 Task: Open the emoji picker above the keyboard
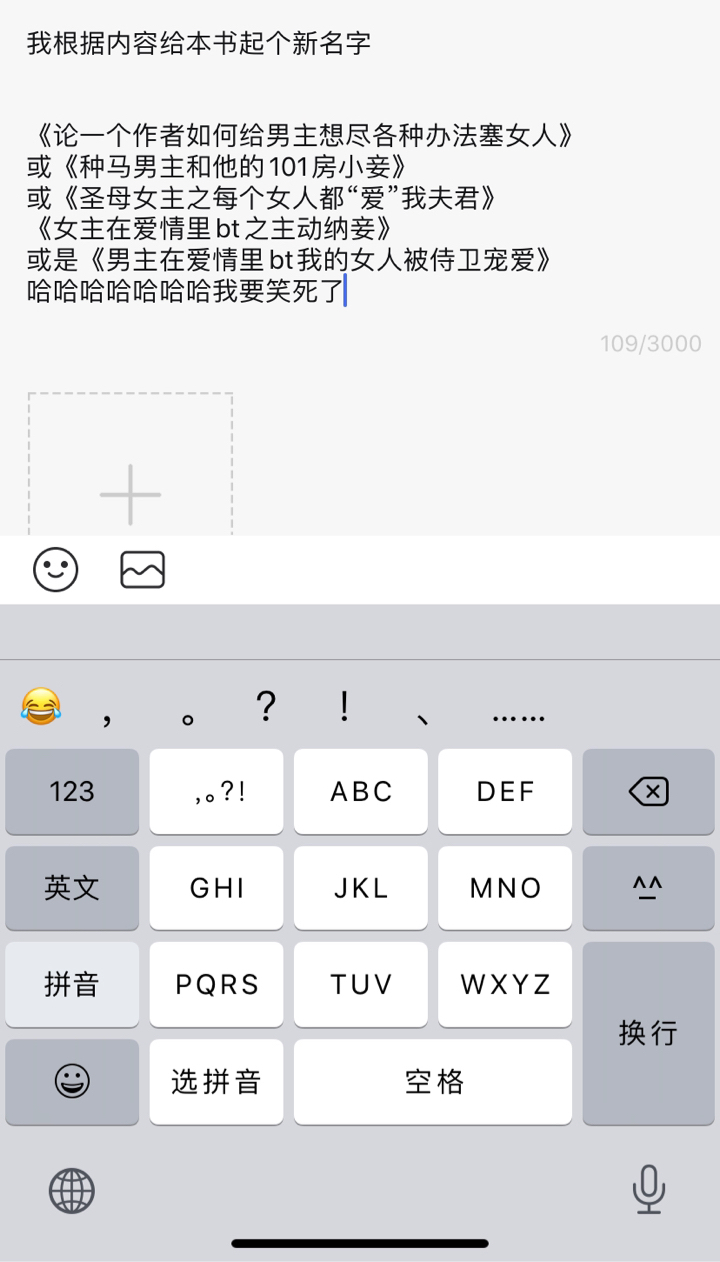click(x=56, y=570)
